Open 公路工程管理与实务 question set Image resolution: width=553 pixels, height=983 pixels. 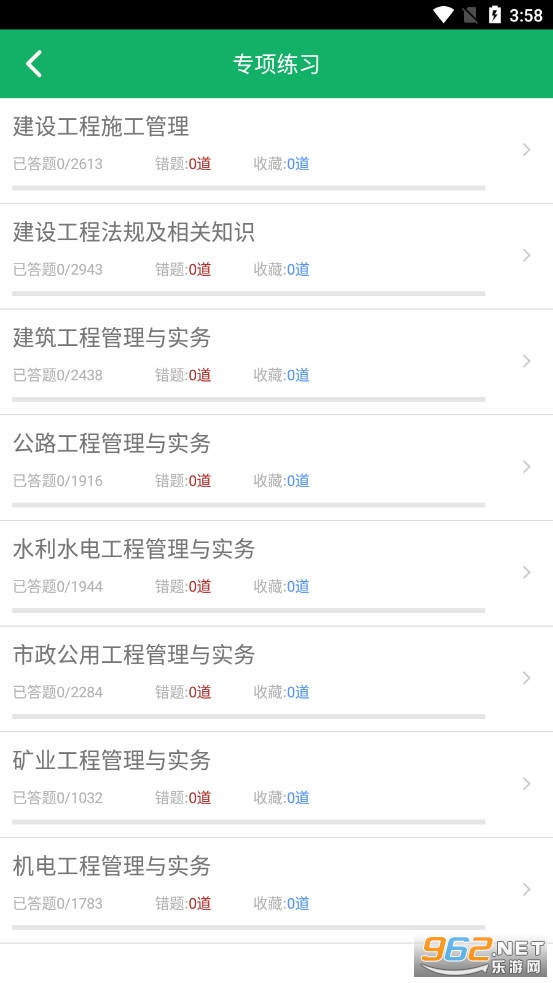(x=276, y=468)
